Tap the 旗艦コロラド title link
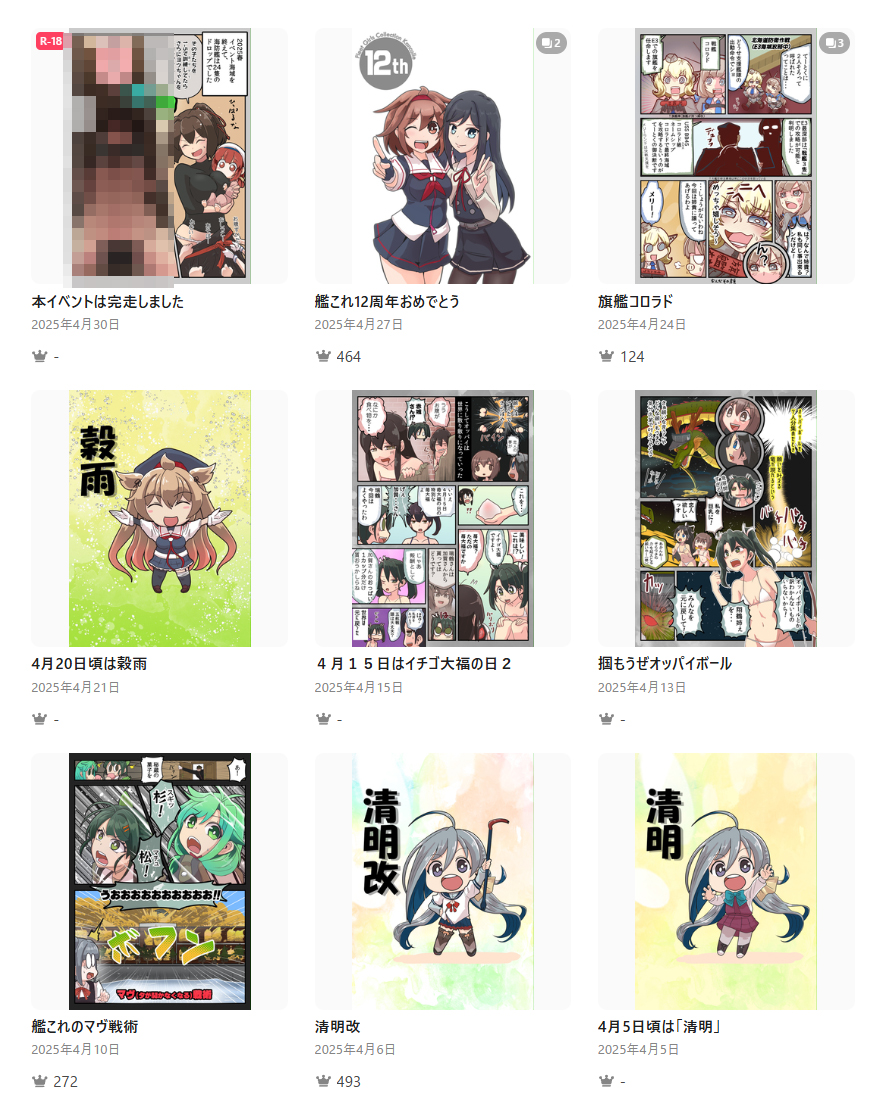 point(635,301)
